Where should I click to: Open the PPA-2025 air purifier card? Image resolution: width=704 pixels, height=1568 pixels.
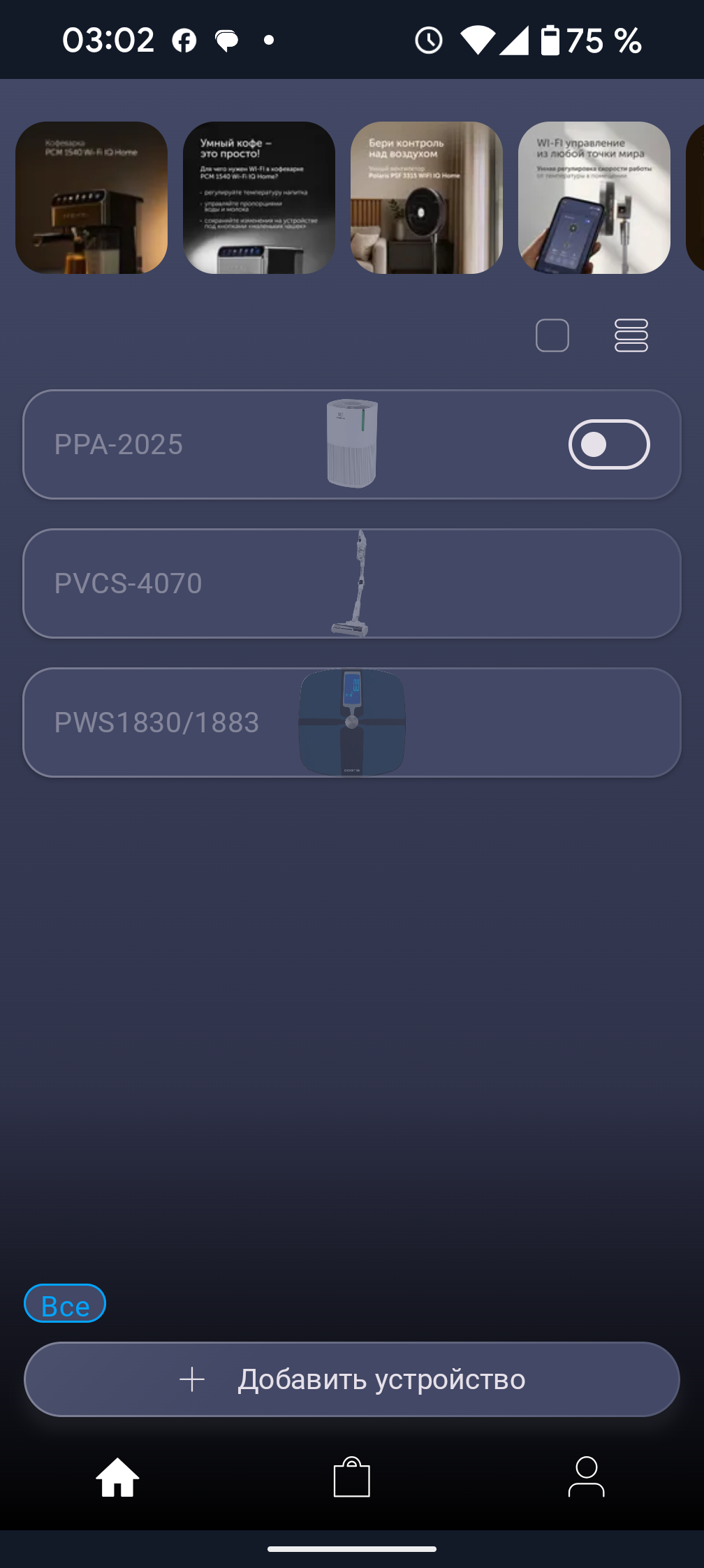(210, 444)
